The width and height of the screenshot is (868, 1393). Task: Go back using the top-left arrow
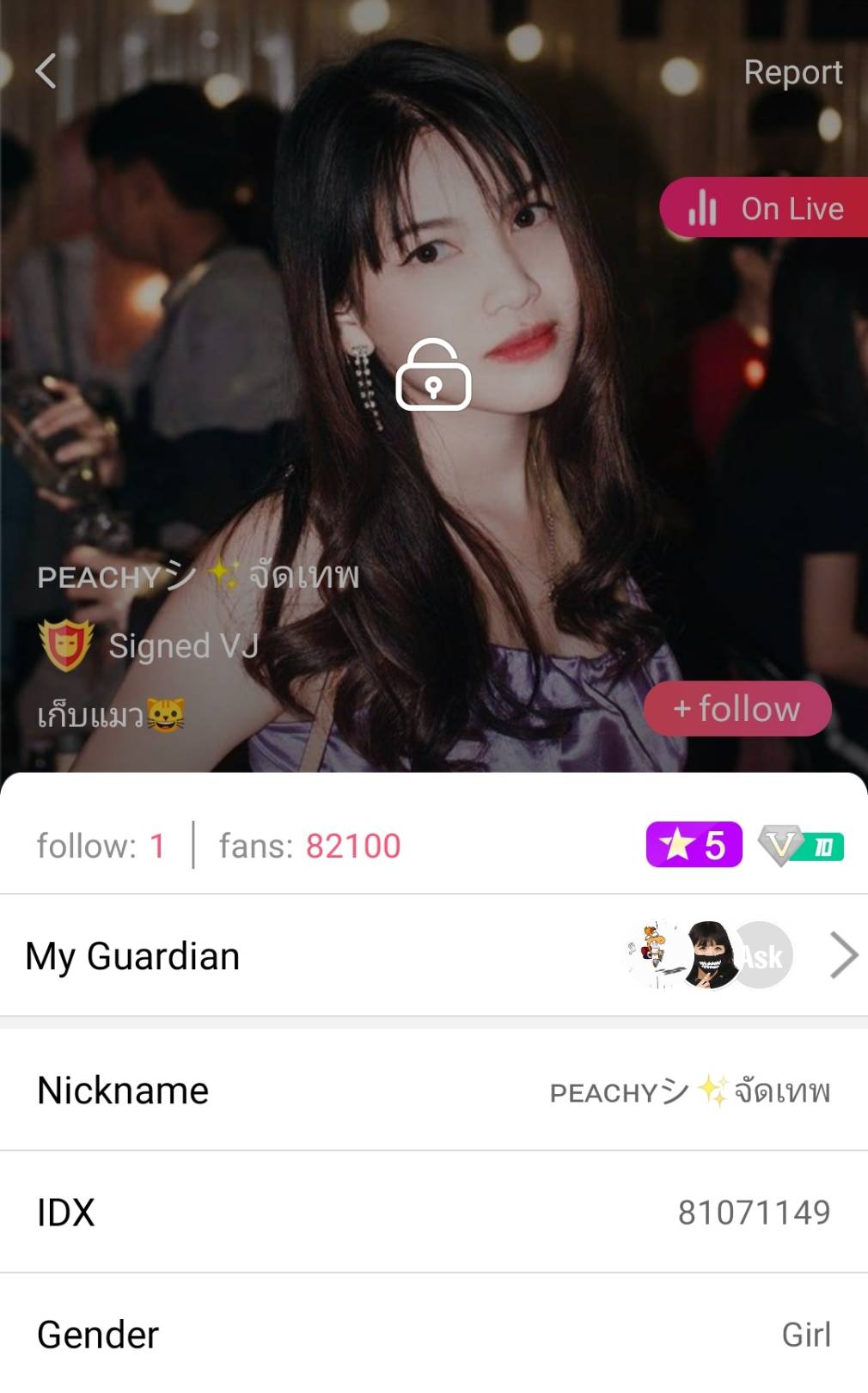46,70
